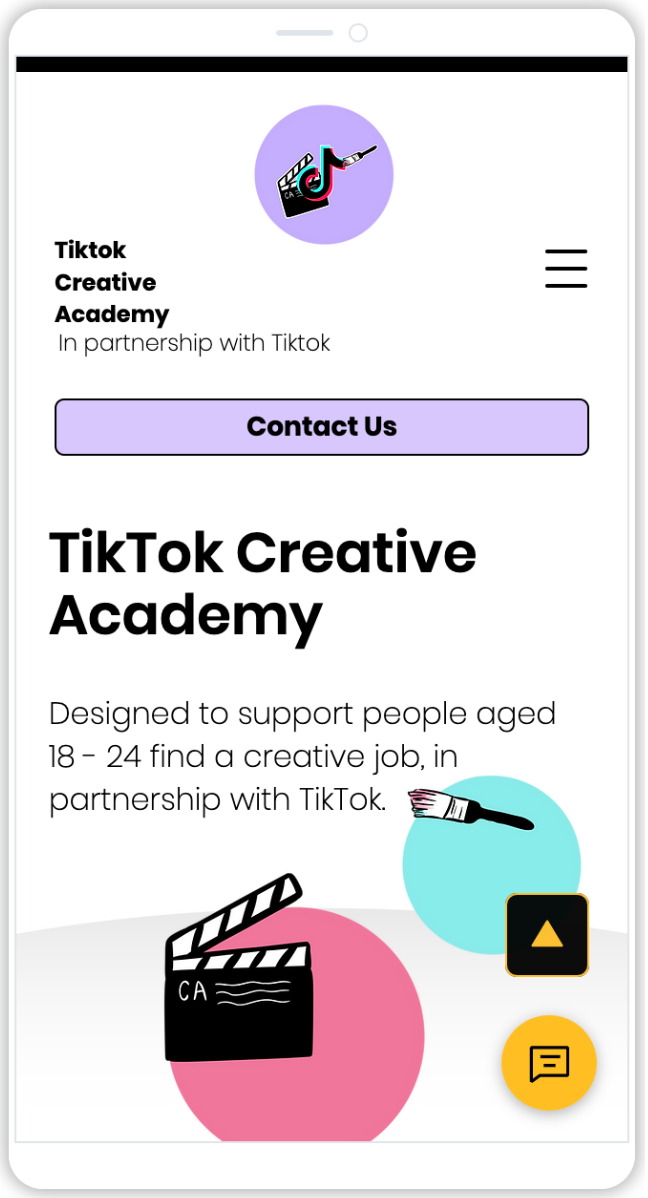Jump back to top with arrow button

pos(547,935)
